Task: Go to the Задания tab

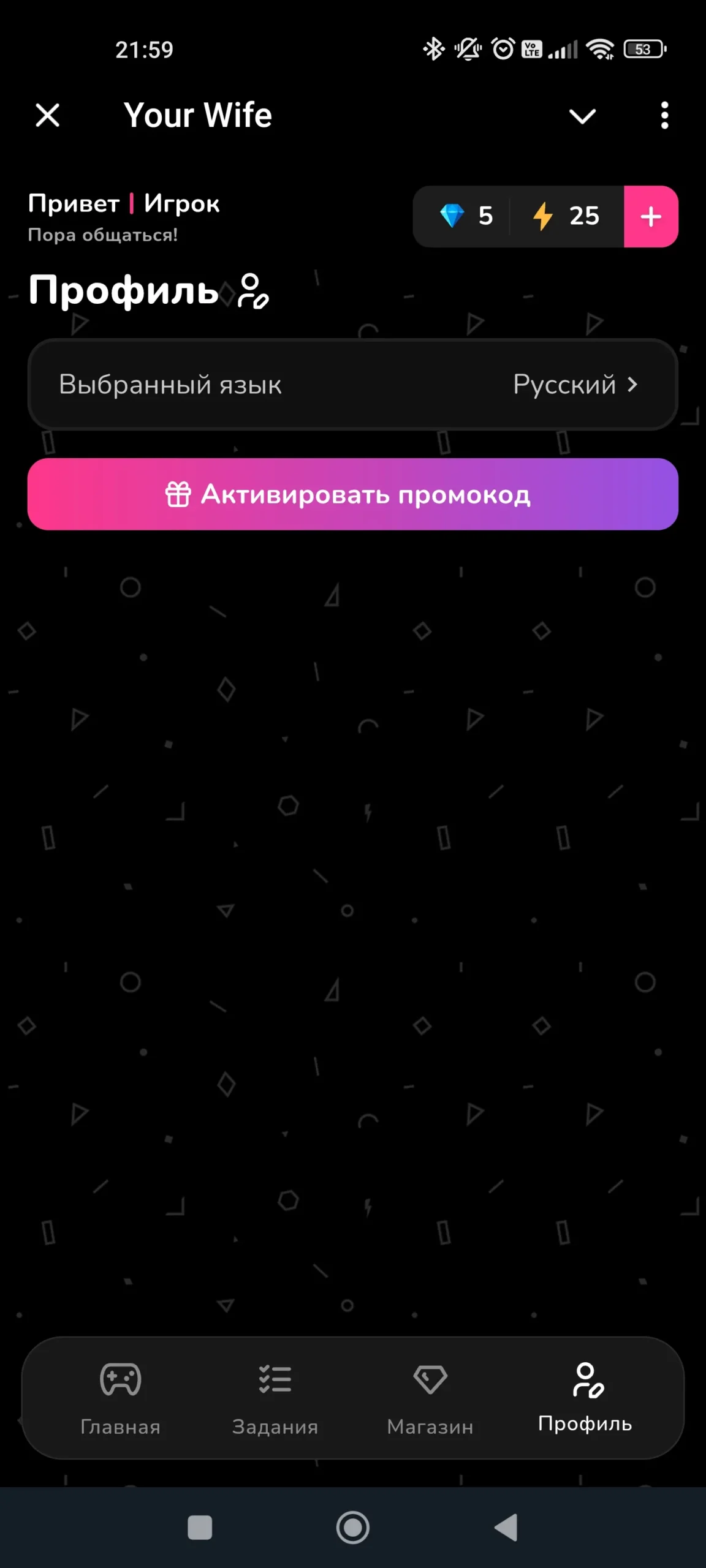Action: (x=275, y=1399)
